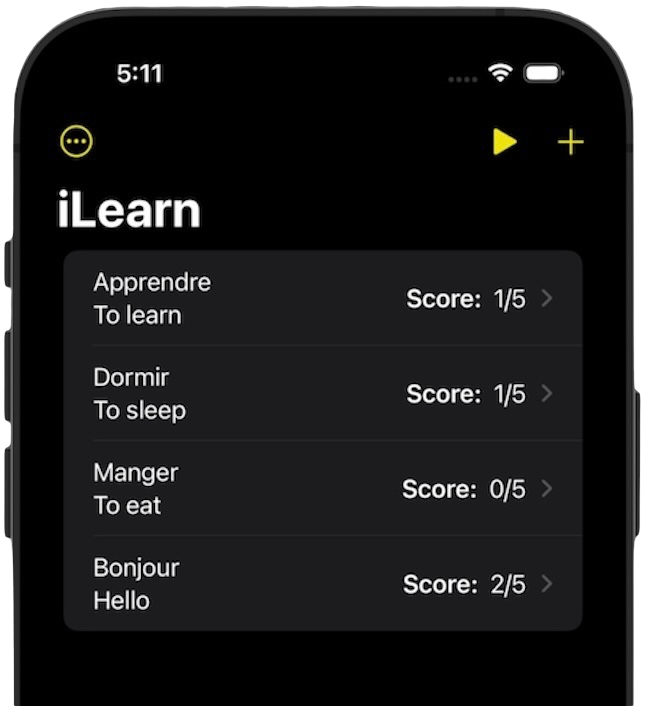645x706 pixels.
Task: Open the Dormir word entry
Action: point(322,393)
